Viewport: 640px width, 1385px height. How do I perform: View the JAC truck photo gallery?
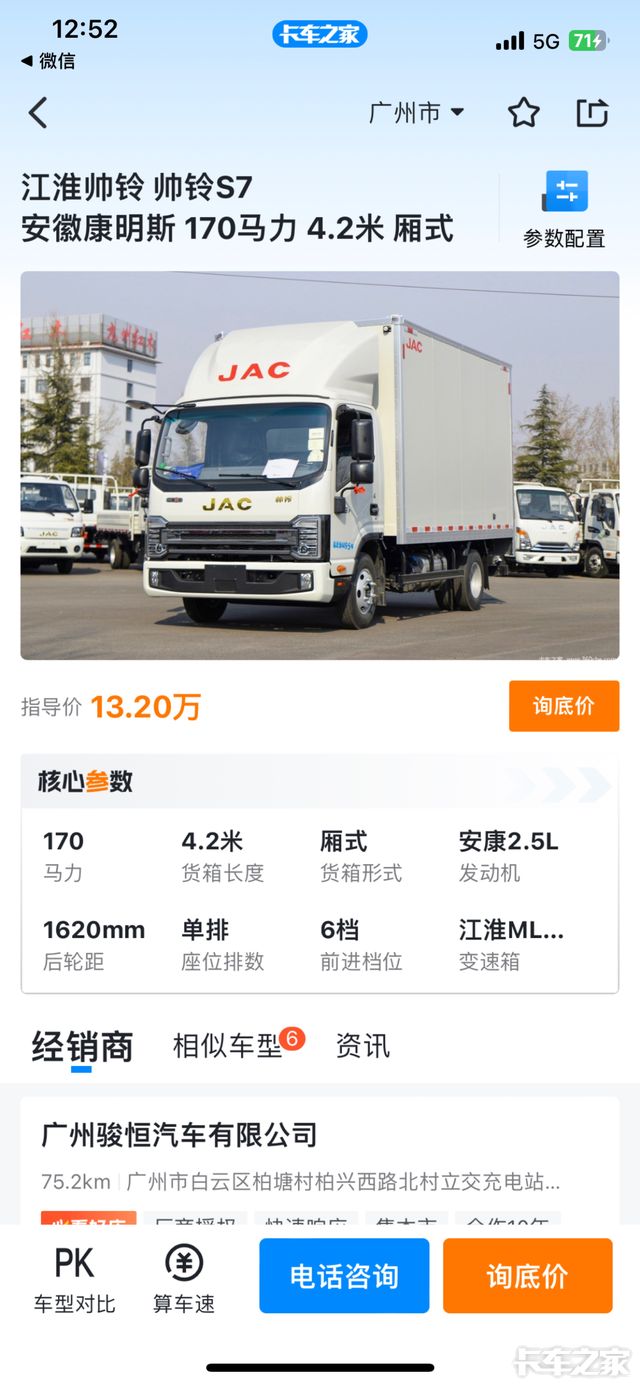coord(320,465)
